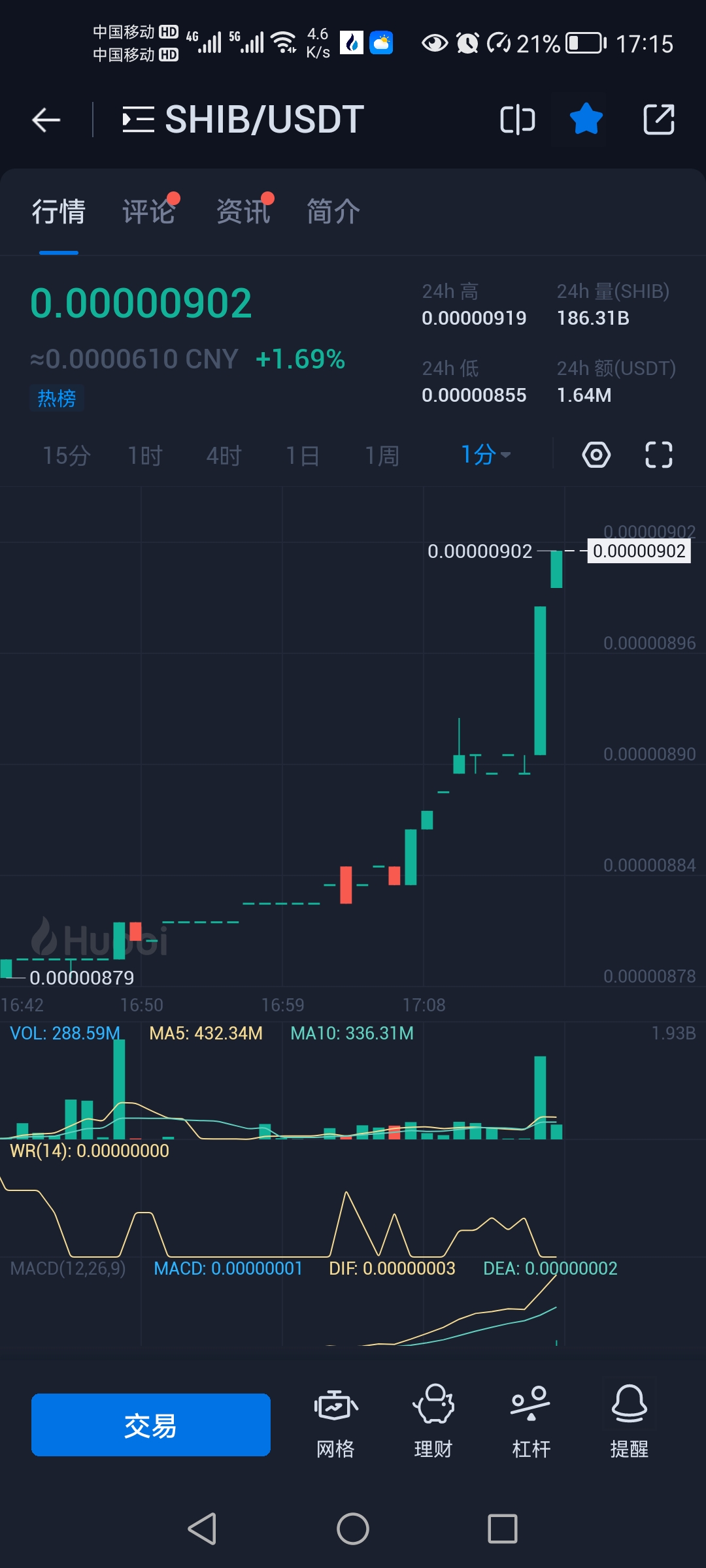Expand the 1分 interval dropdown
The width and height of the screenshot is (706, 1568).
[485, 455]
